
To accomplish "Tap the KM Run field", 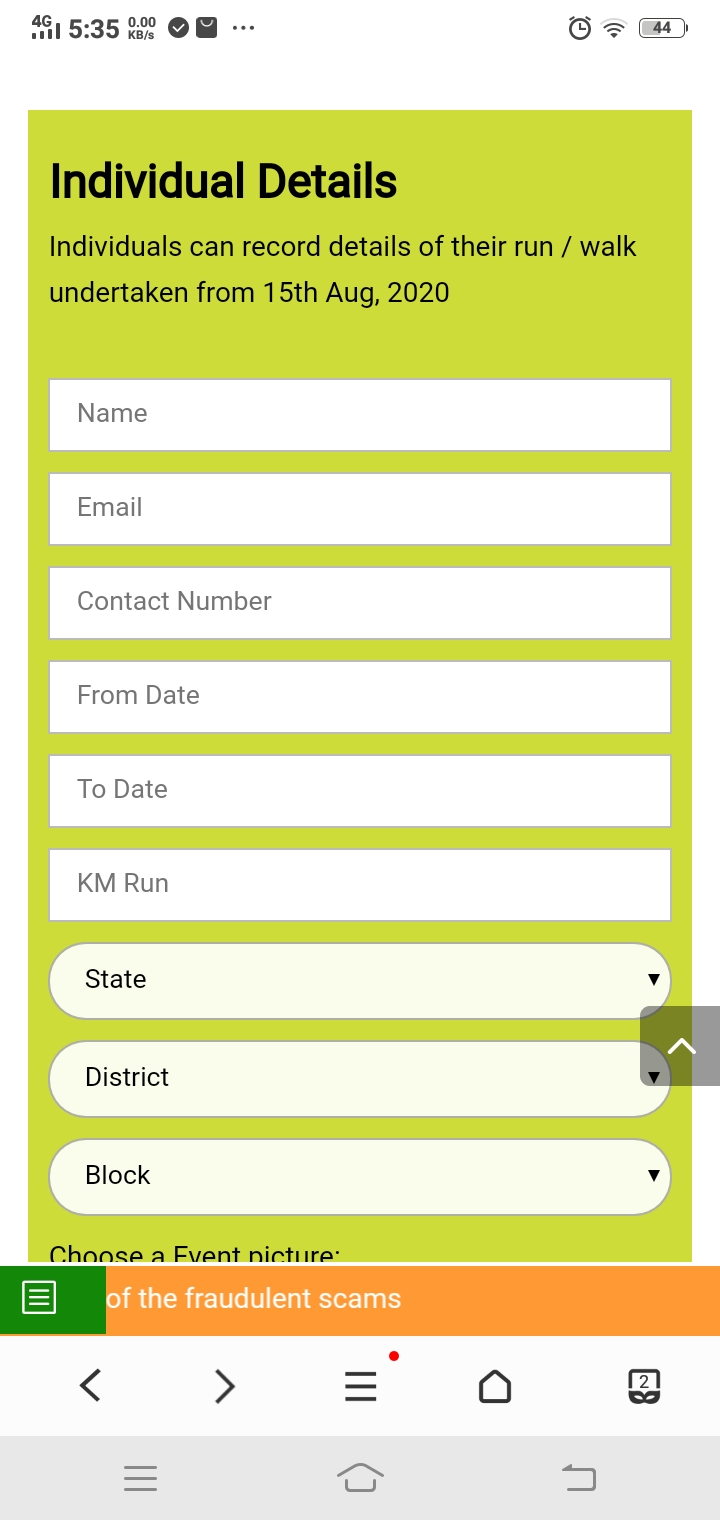I will 360,884.
